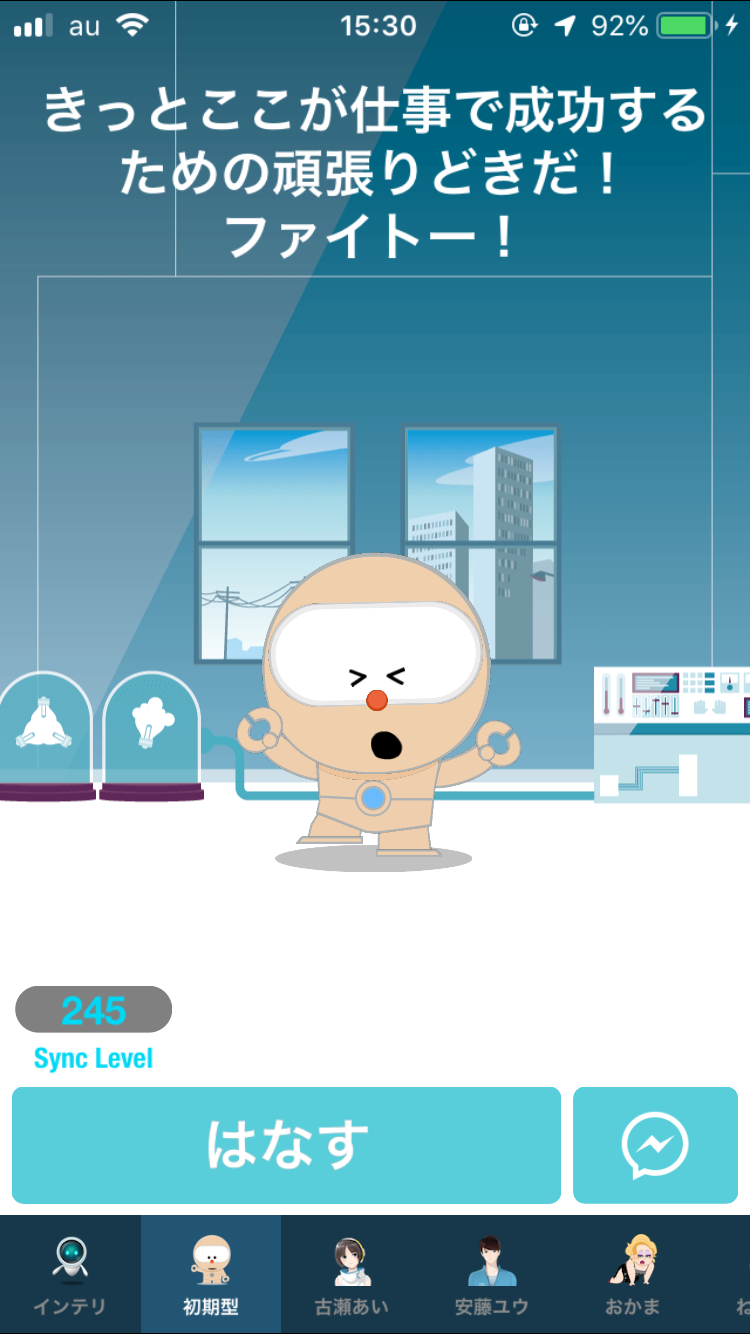Tap the はなす talk button

pyautogui.click(x=286, y=1145)
